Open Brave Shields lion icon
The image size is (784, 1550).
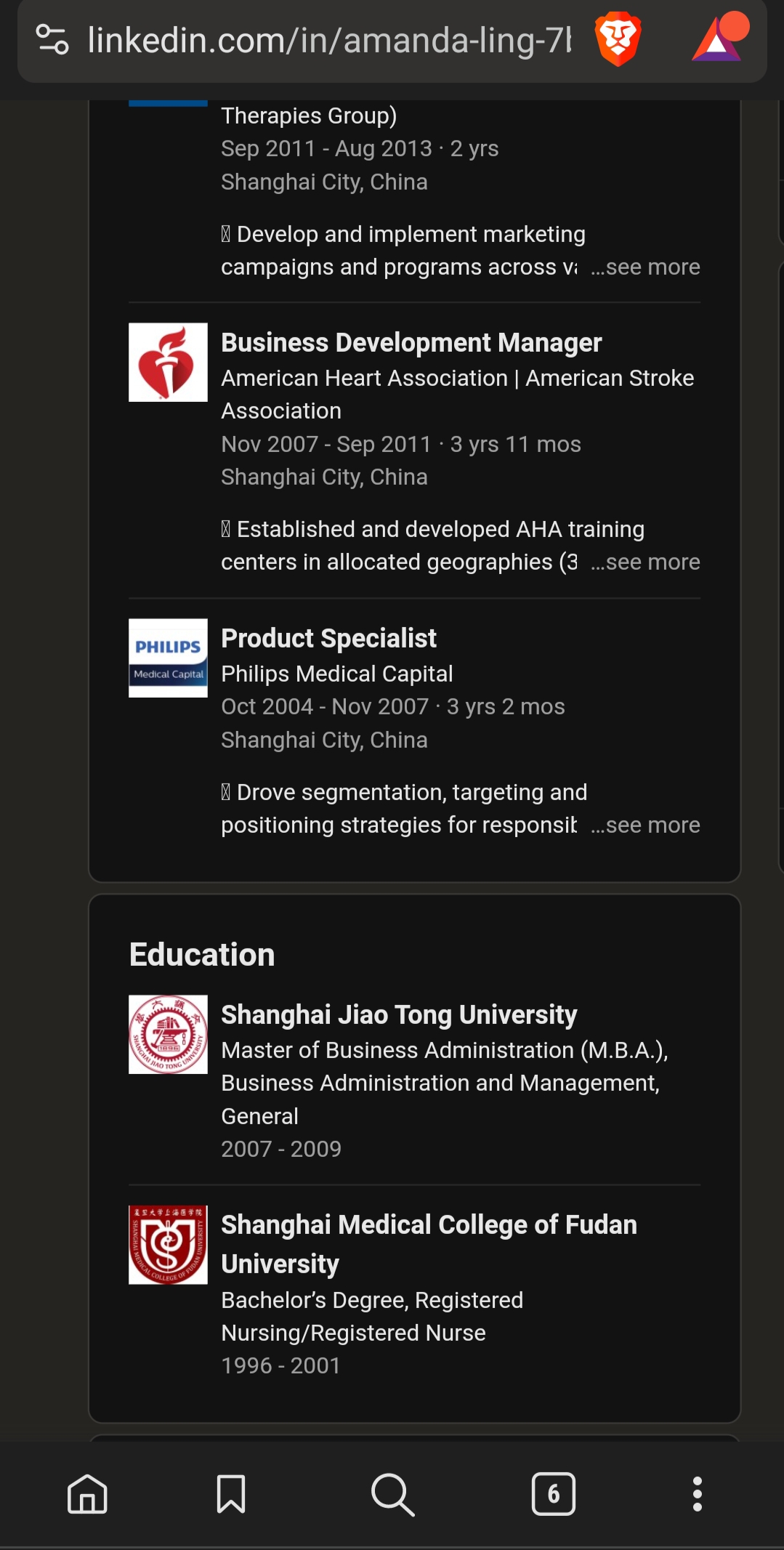click(618, 40)
